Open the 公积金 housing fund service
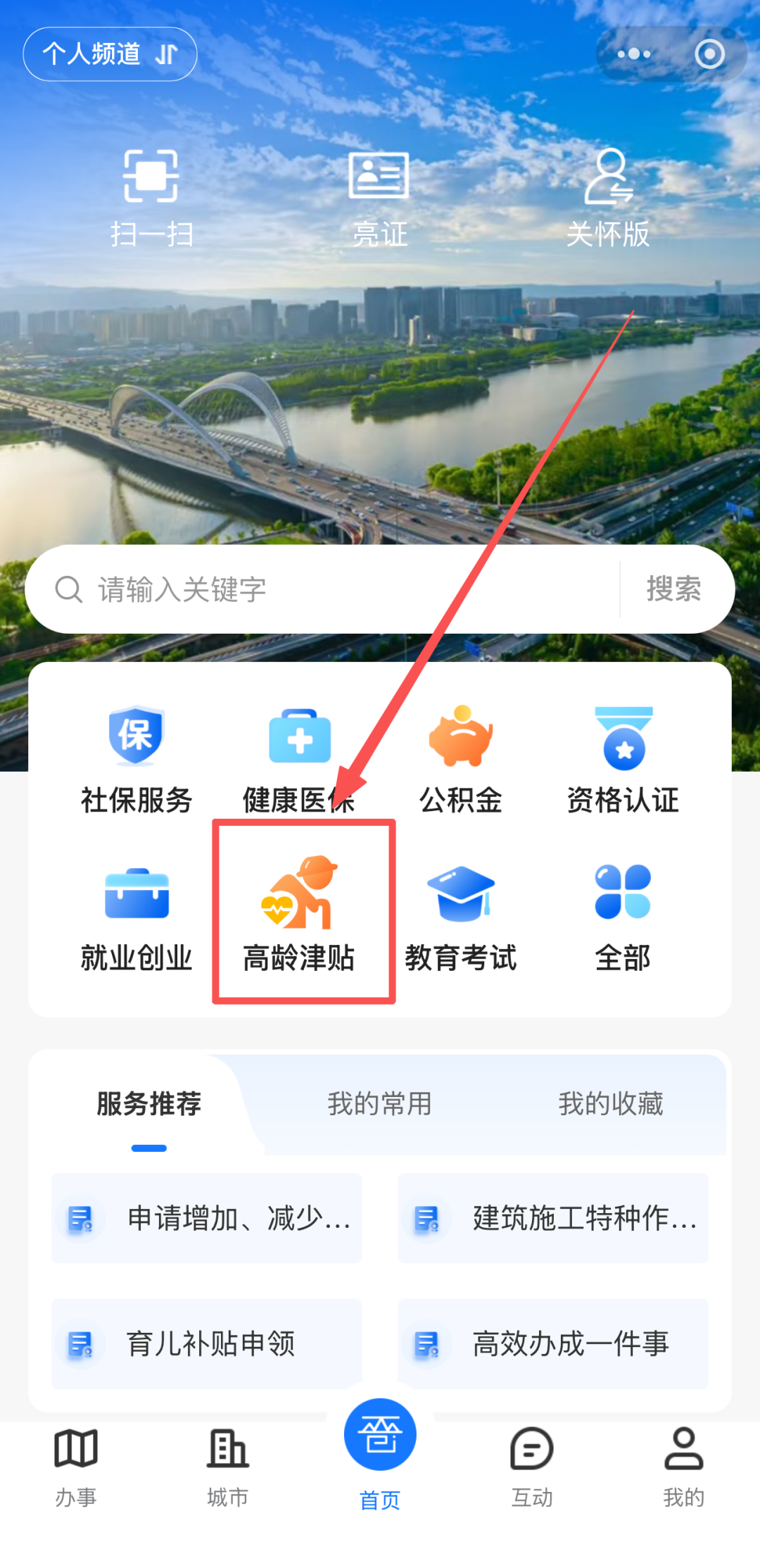The image size is (760, 1568). (x=461, y=757)
